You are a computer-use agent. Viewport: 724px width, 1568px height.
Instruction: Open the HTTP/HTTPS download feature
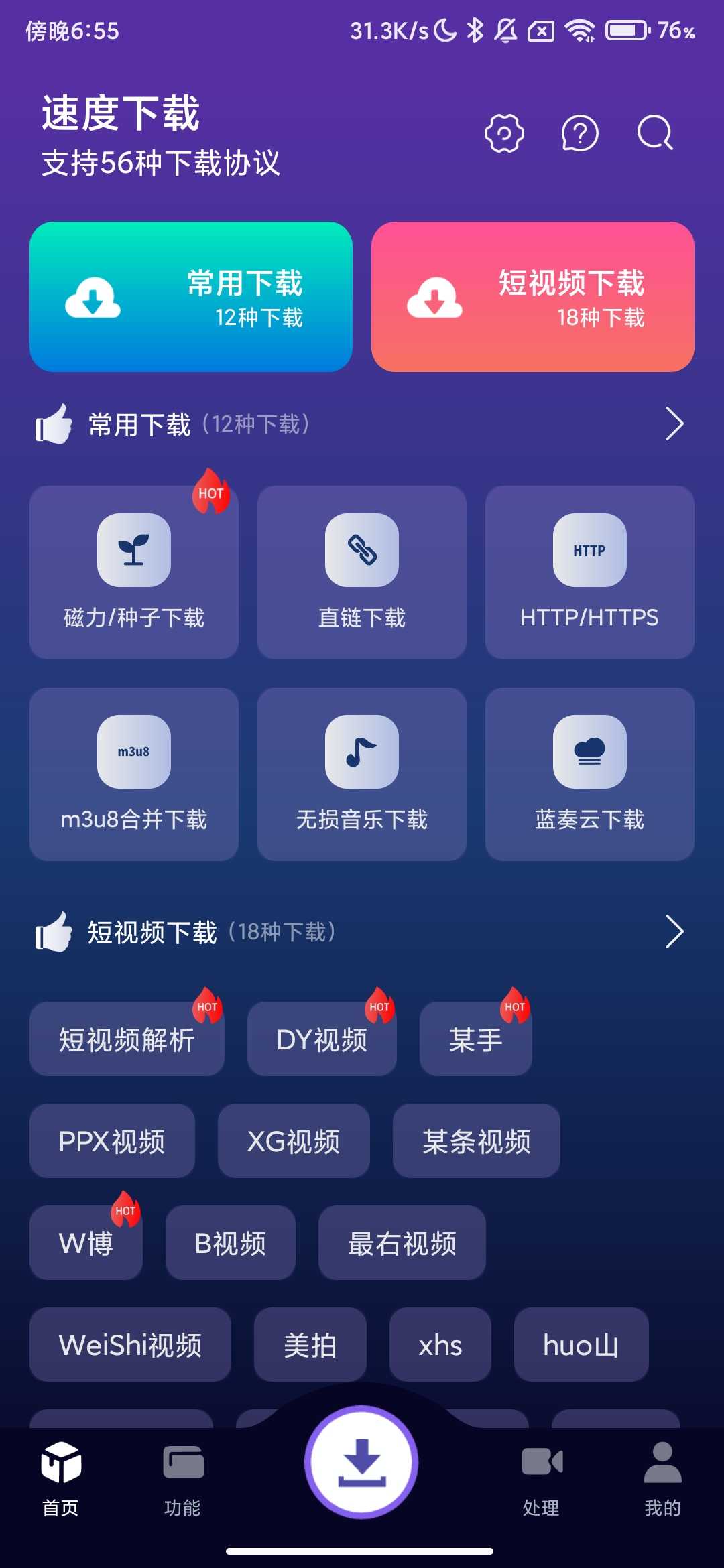589,573
